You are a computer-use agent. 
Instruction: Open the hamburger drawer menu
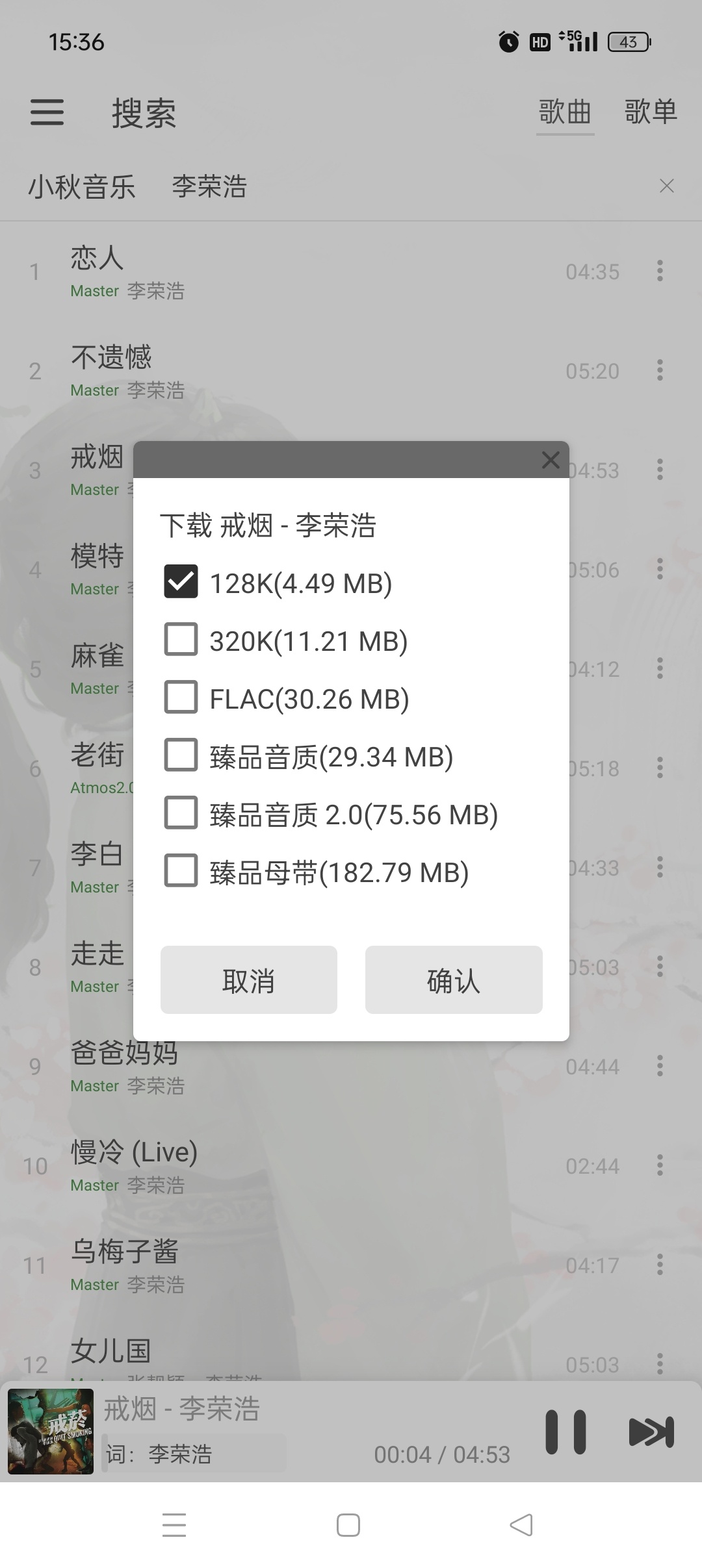(x=47, y=112)
